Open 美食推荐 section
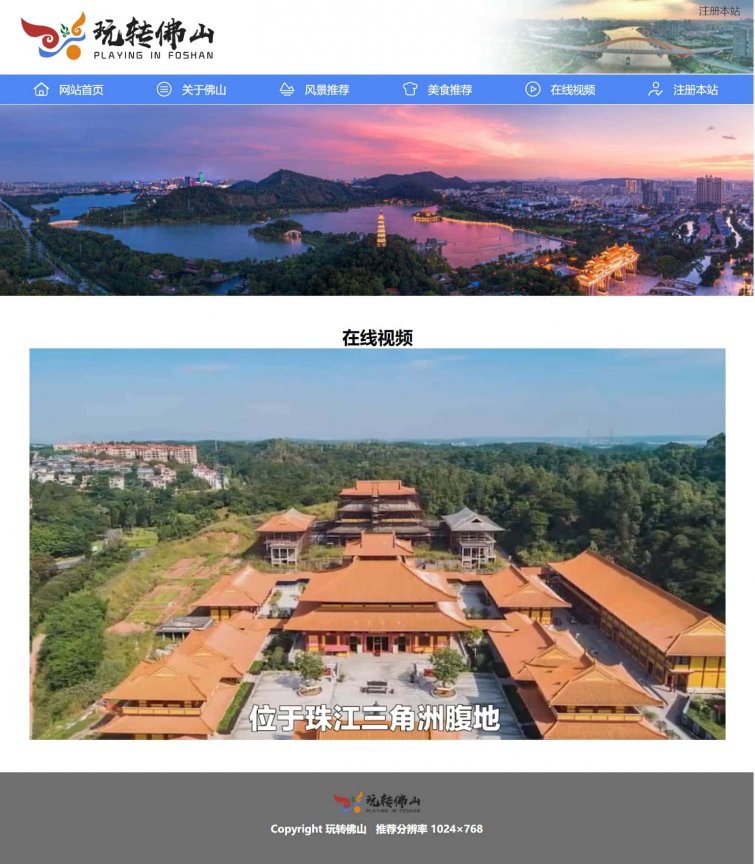This screenshot has width=755, height=864. coord(438,89)
